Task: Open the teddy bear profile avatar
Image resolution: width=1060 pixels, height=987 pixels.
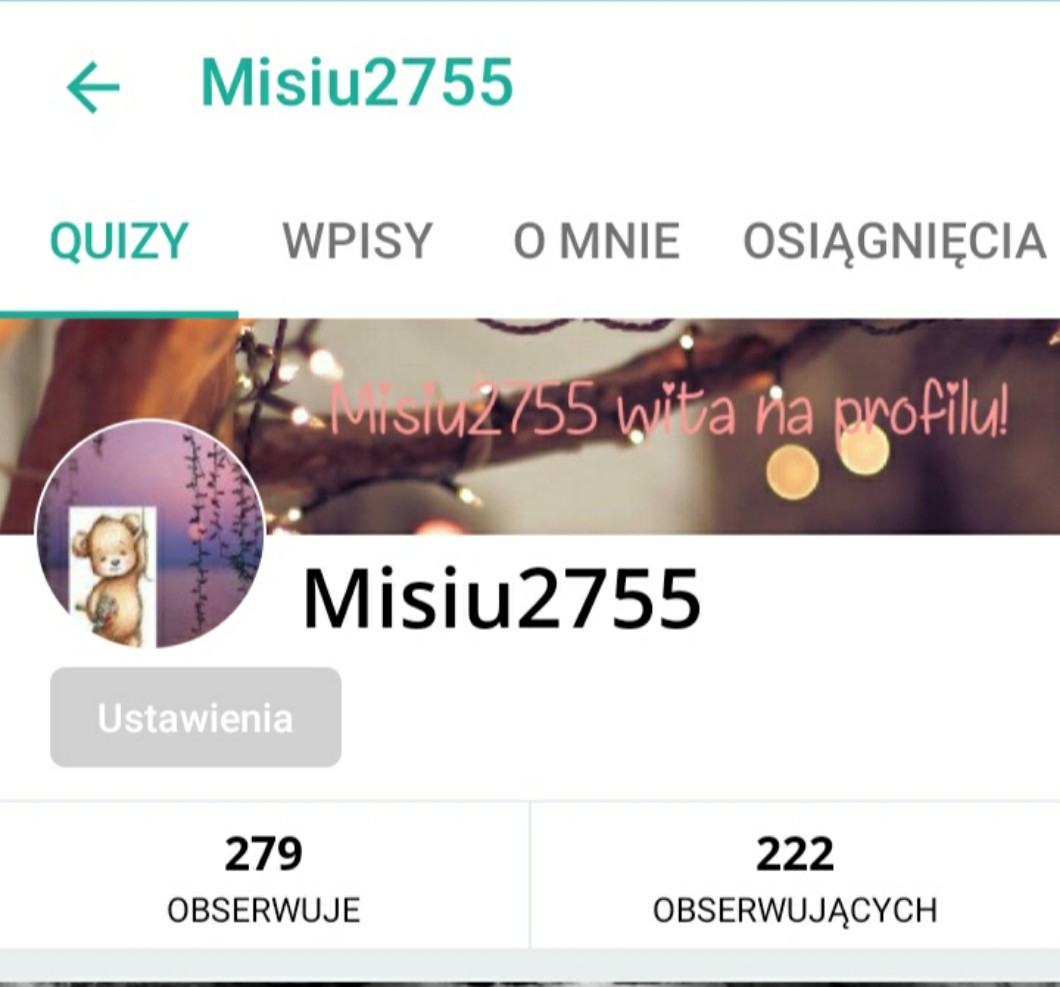Action: (151, 534)
